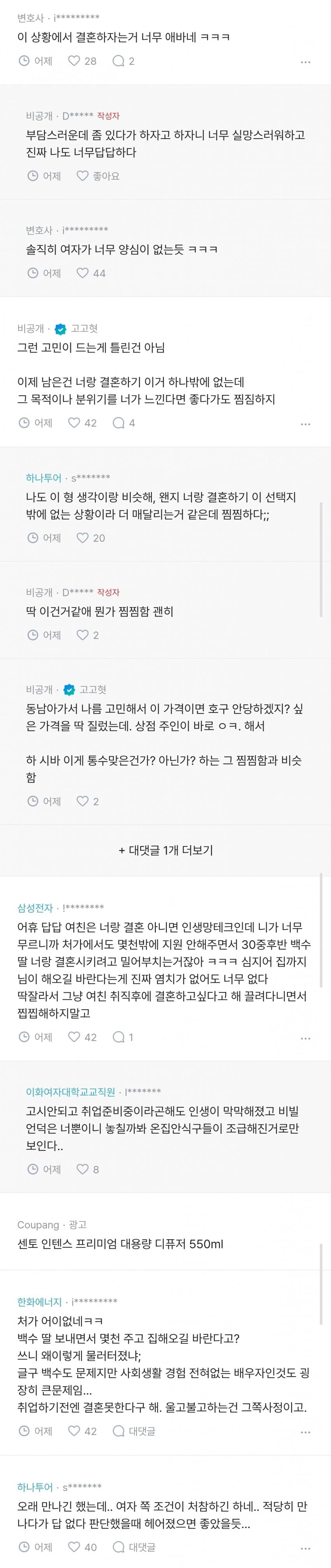331x1568 pixels.
Task: Open more options on 고고혓's 그런 고민이 comment
Action: click(x=305, y=424)
